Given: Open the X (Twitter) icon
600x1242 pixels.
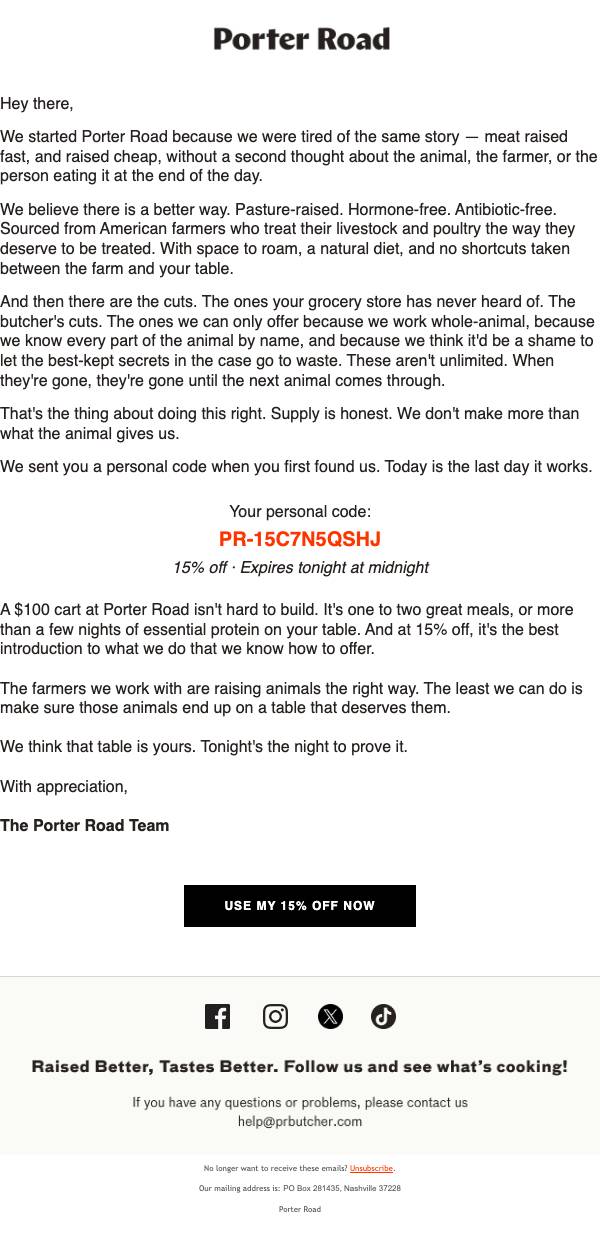Looking at the screenshot, I should click(x=330, y=1017).
